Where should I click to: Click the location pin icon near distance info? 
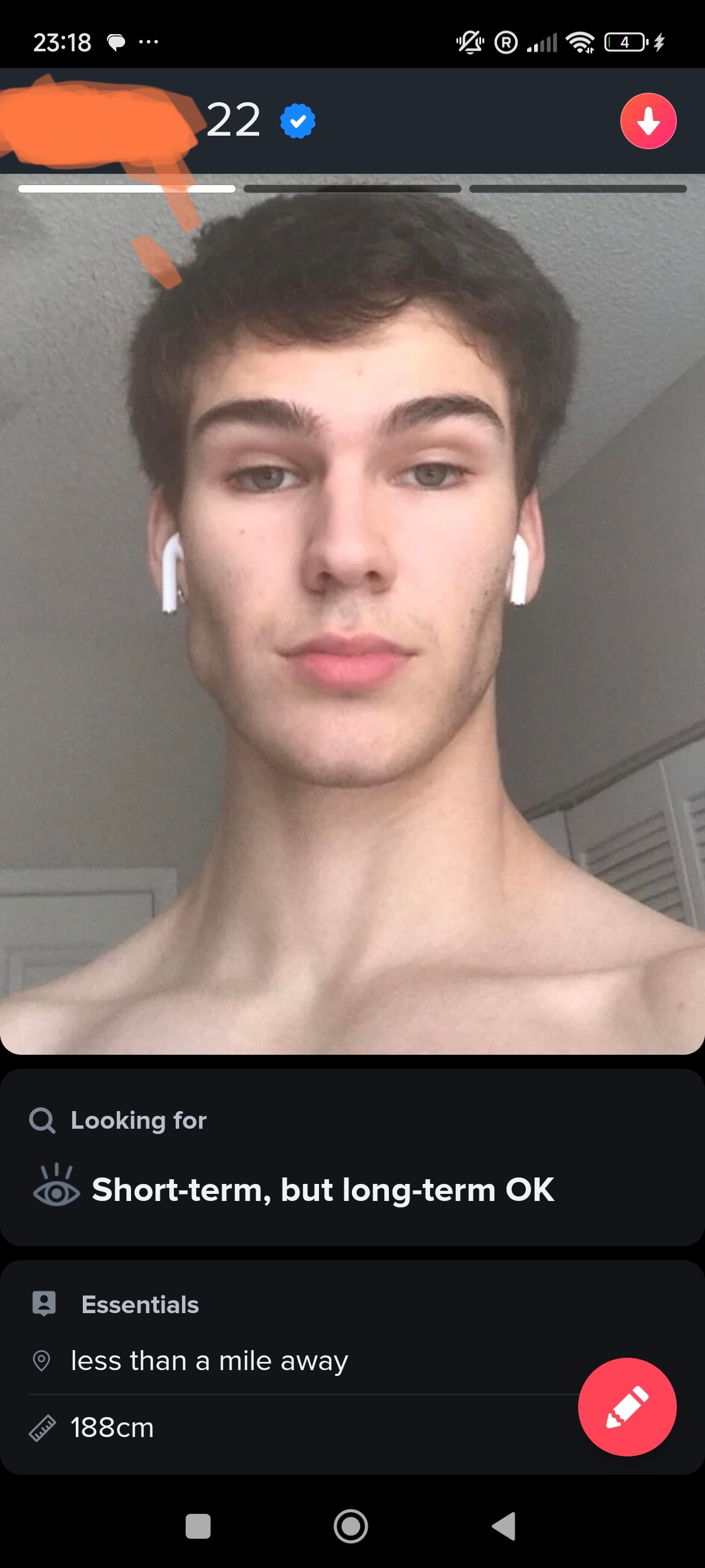(x=41, y=1361)
